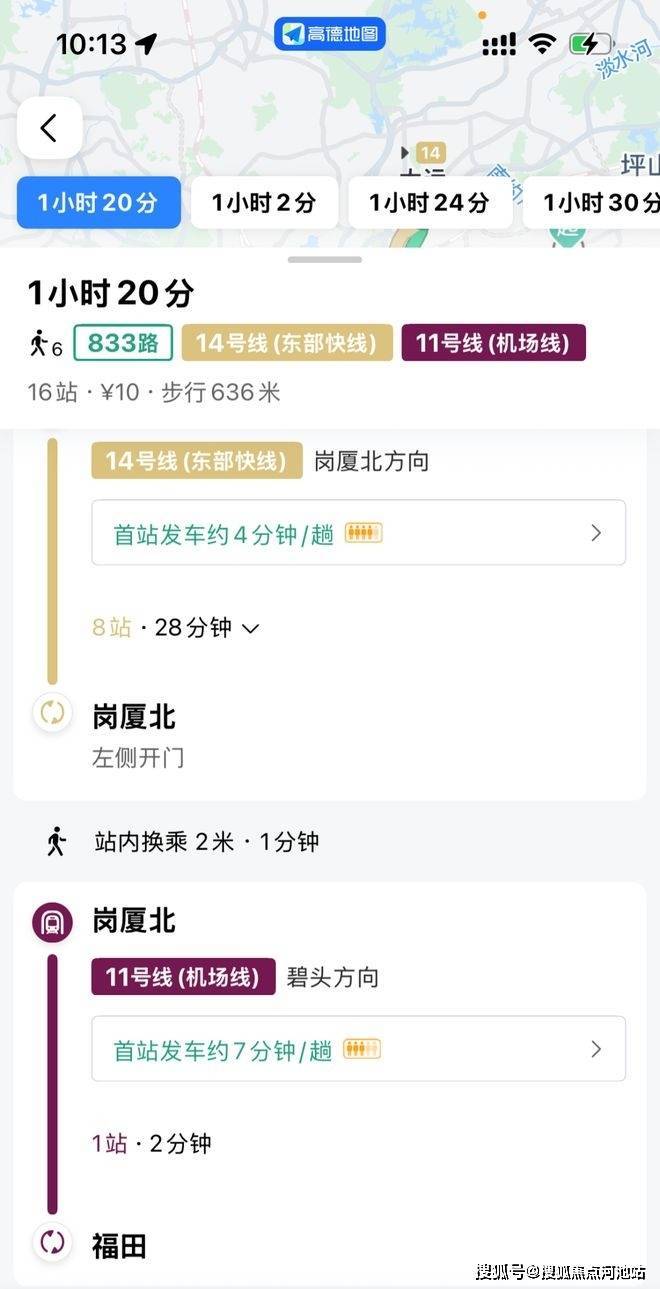This screenshot has height=1289, width=660.
Task: Switch to the 1小时2分 route option
Action: 264,203
